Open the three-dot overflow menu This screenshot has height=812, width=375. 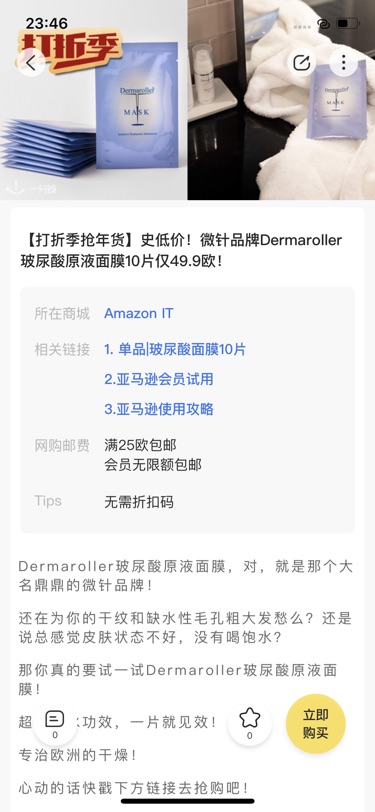pos(343,63)
